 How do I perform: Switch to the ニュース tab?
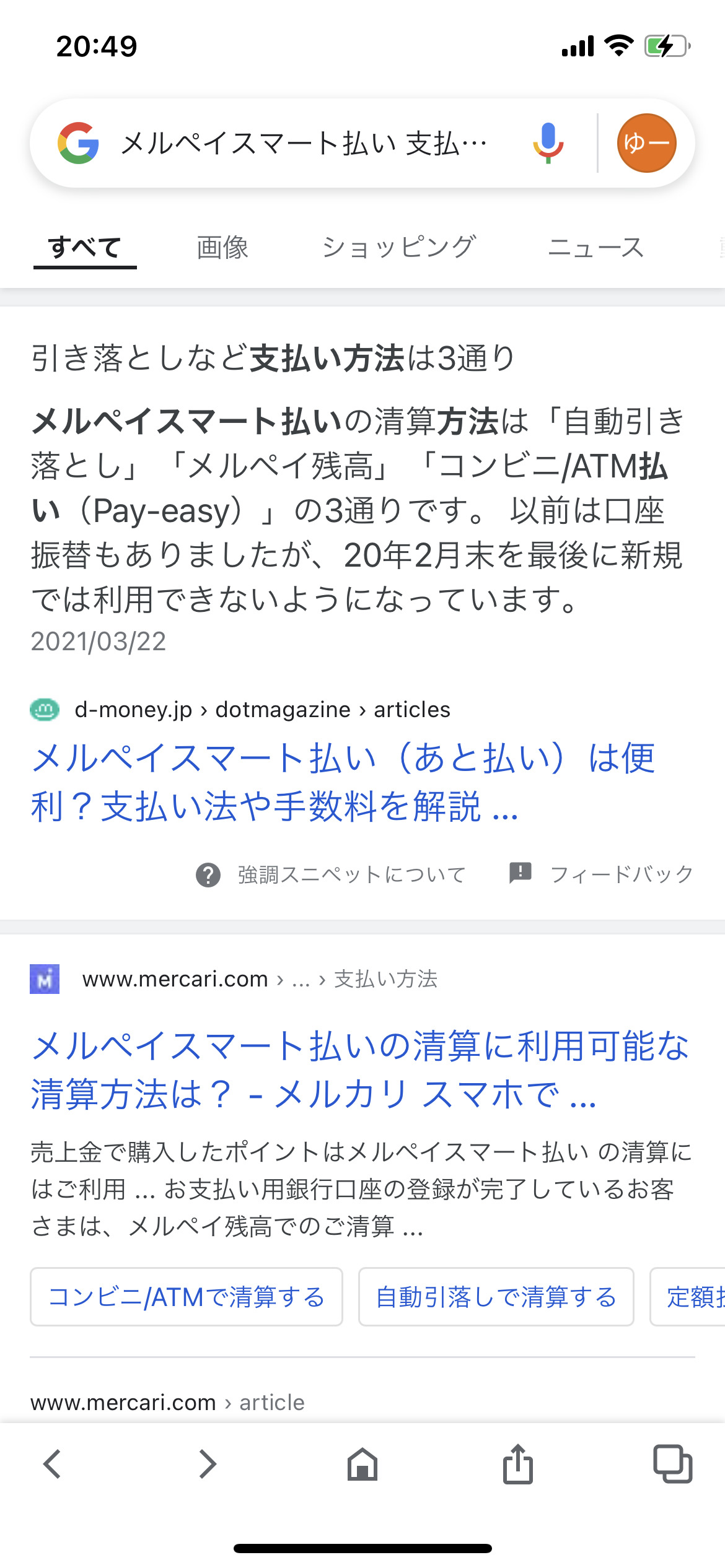pos(595,248)
